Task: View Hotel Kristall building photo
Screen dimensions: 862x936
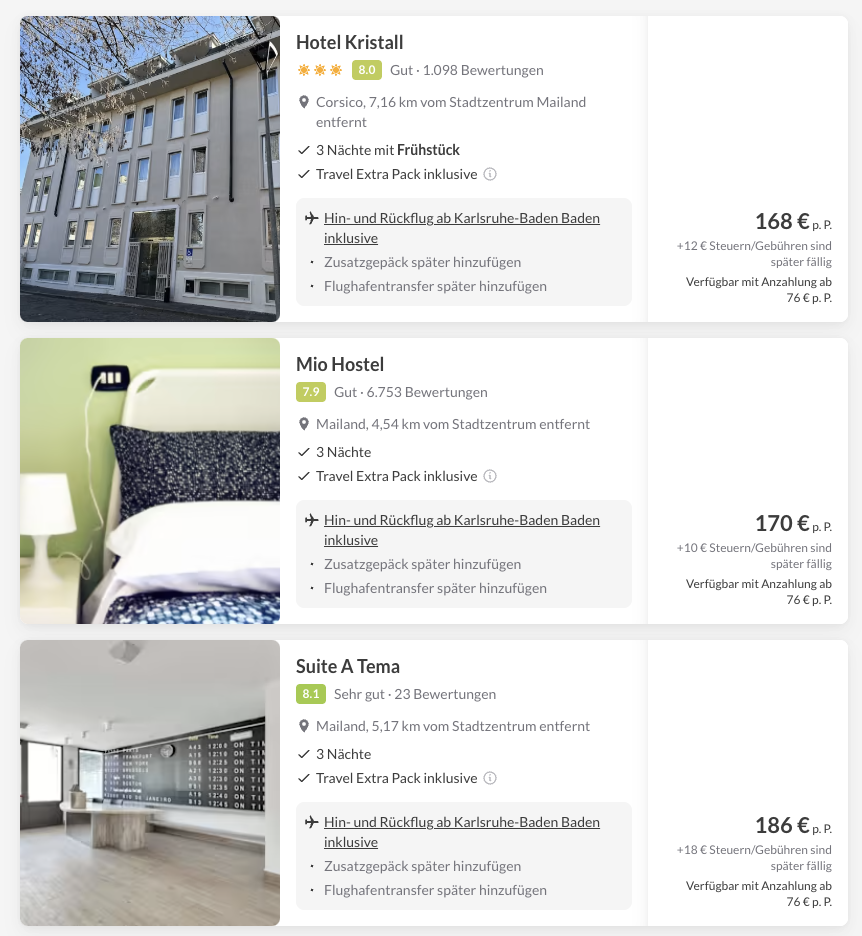Action: pos(150,169)
